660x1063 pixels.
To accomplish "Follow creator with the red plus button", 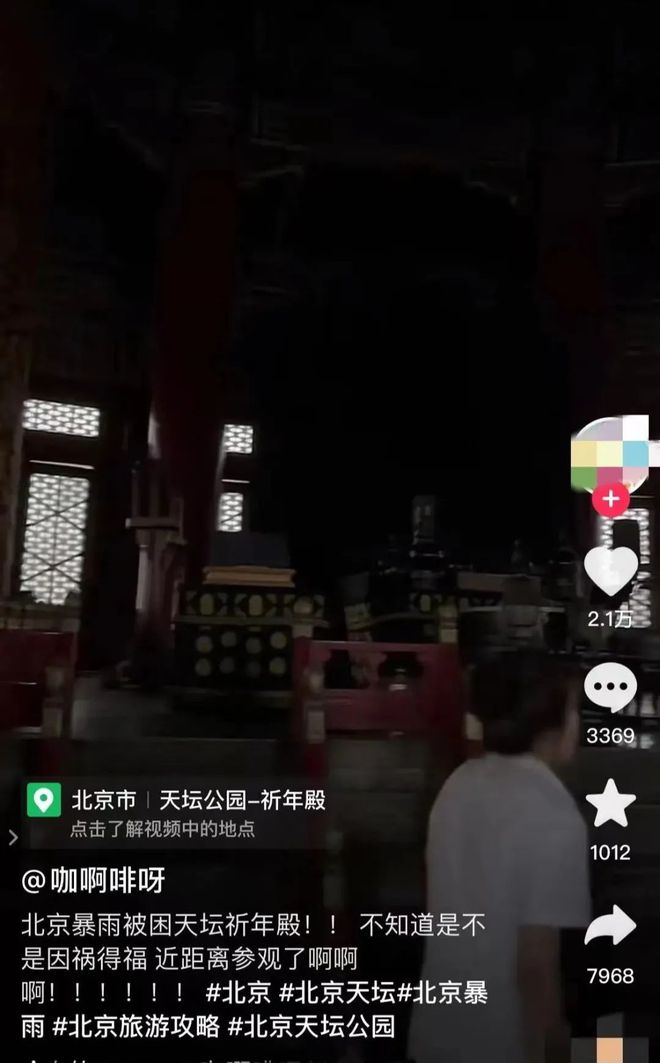I will click(610, 498).
